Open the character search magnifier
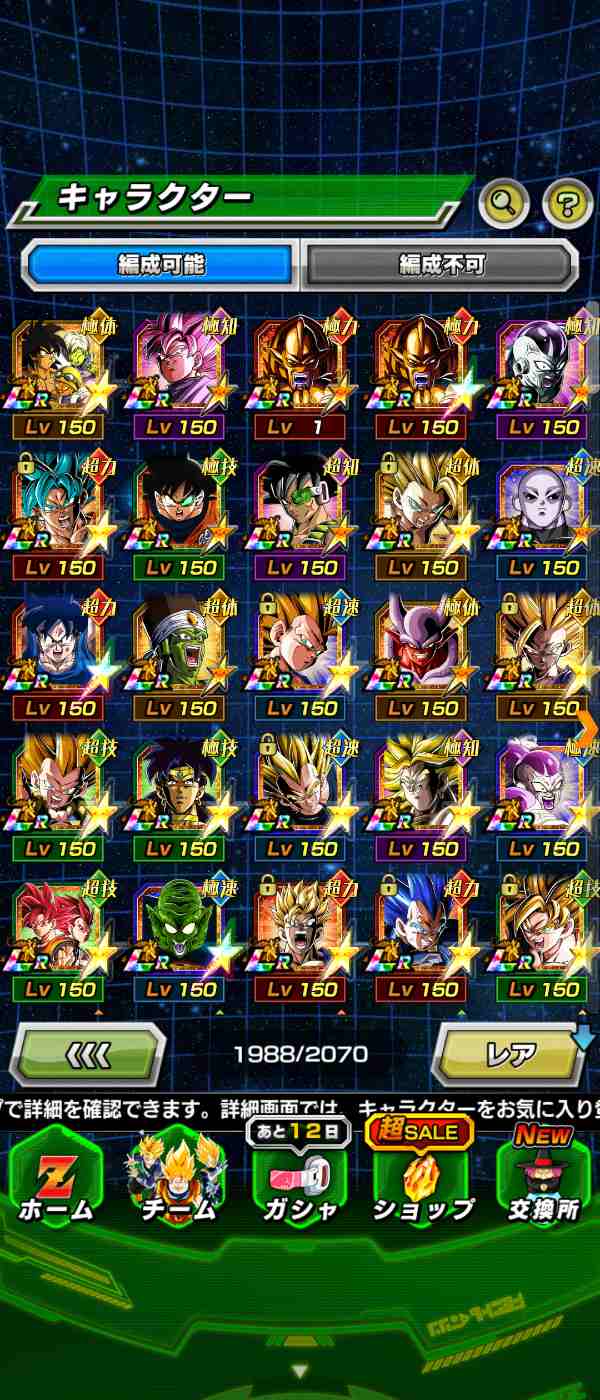Image resolution: width=600 pixels, height=1400 pixels. (504, 204)
